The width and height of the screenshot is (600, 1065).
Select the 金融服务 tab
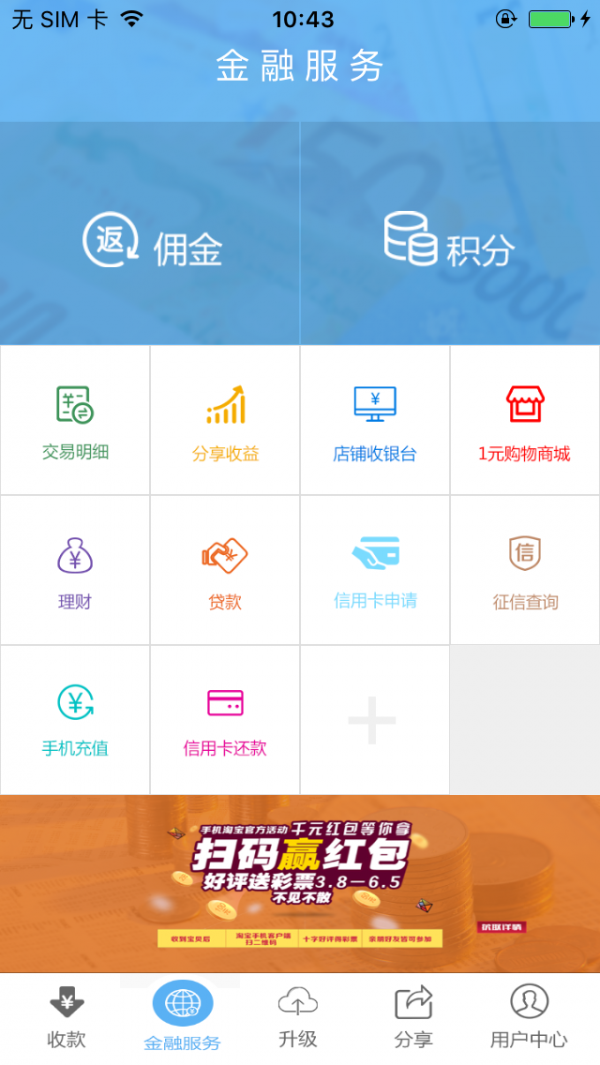(182, 1017)
